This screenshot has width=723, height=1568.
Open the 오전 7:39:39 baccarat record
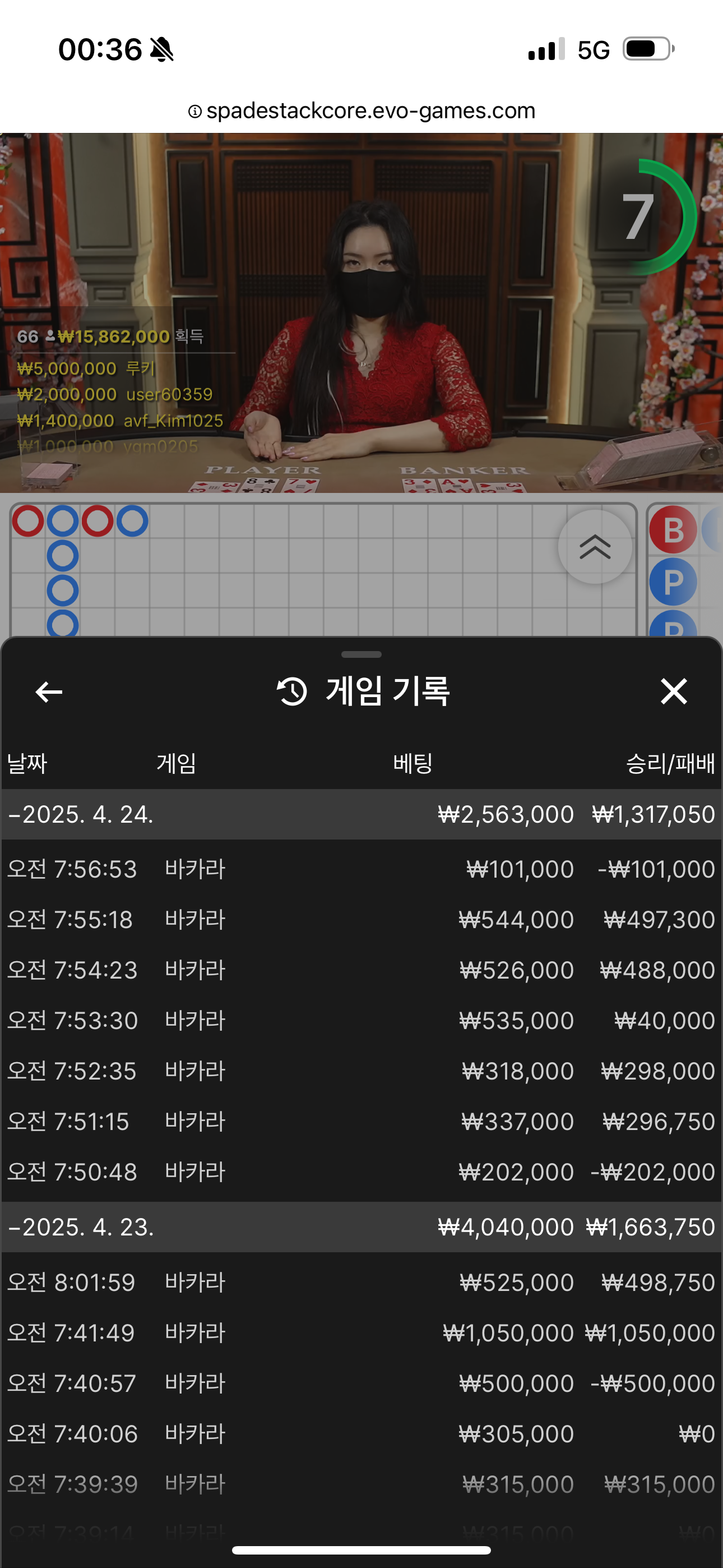click(x=361, y=1484)
